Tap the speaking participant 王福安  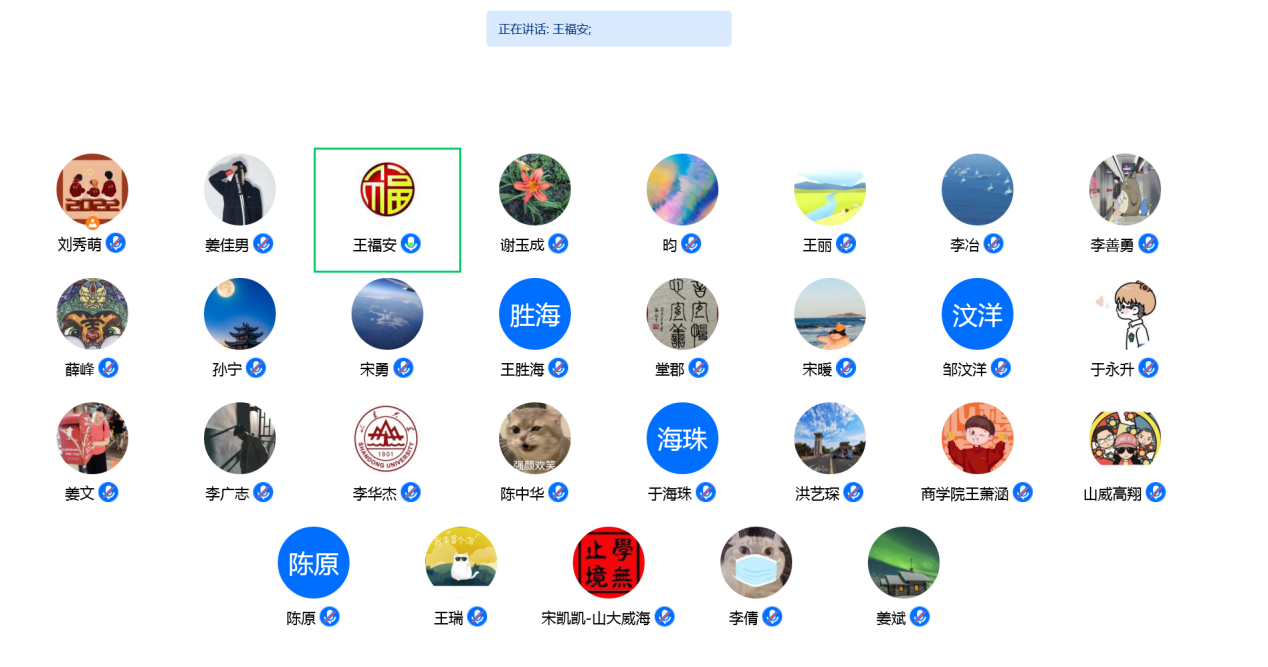[387, 190]
